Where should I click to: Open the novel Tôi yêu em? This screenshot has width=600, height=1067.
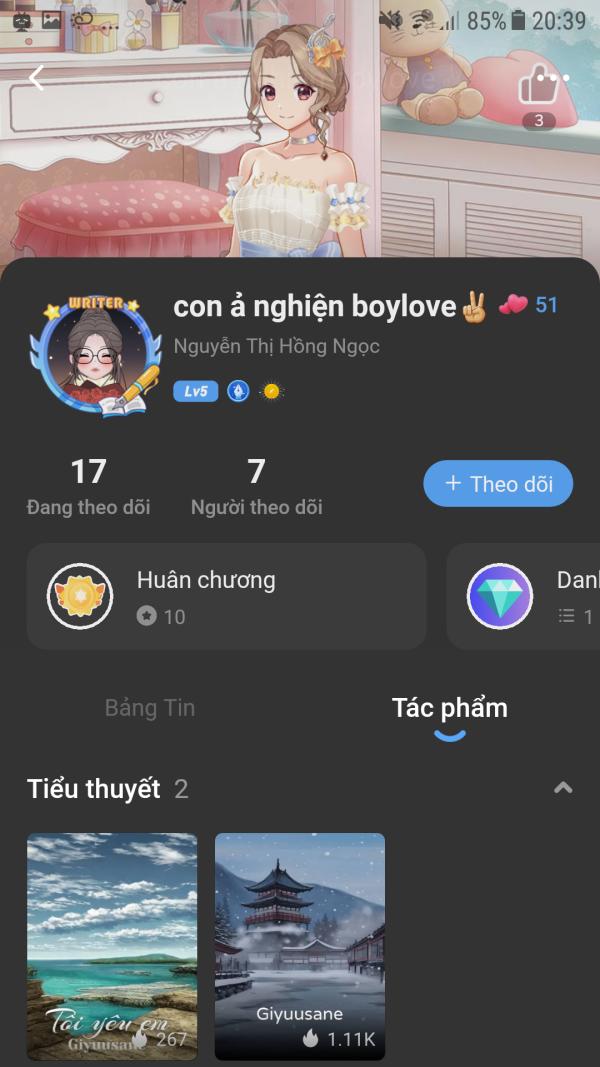point(112,945)
